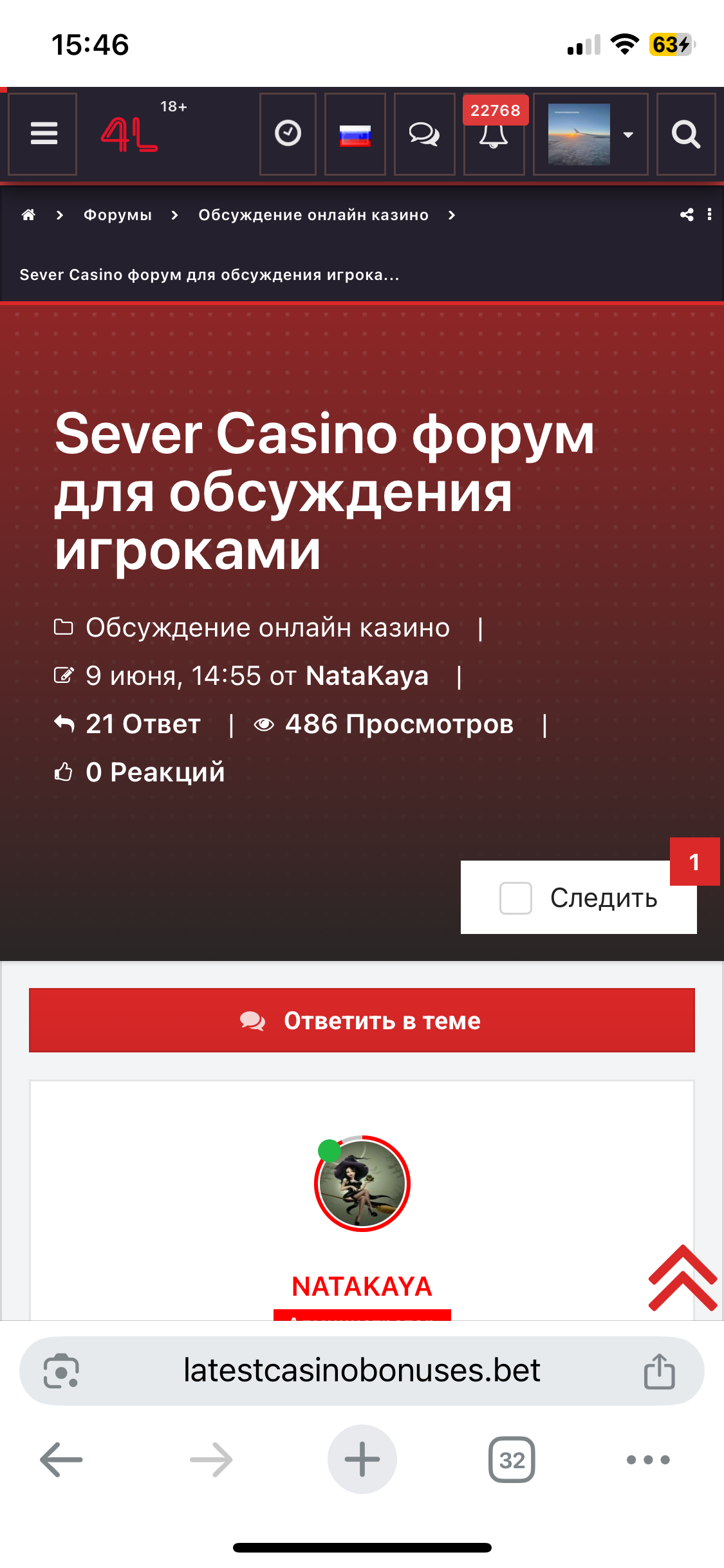Open the browser tabs overview

pyautogui.click(x=512, y=1459)
